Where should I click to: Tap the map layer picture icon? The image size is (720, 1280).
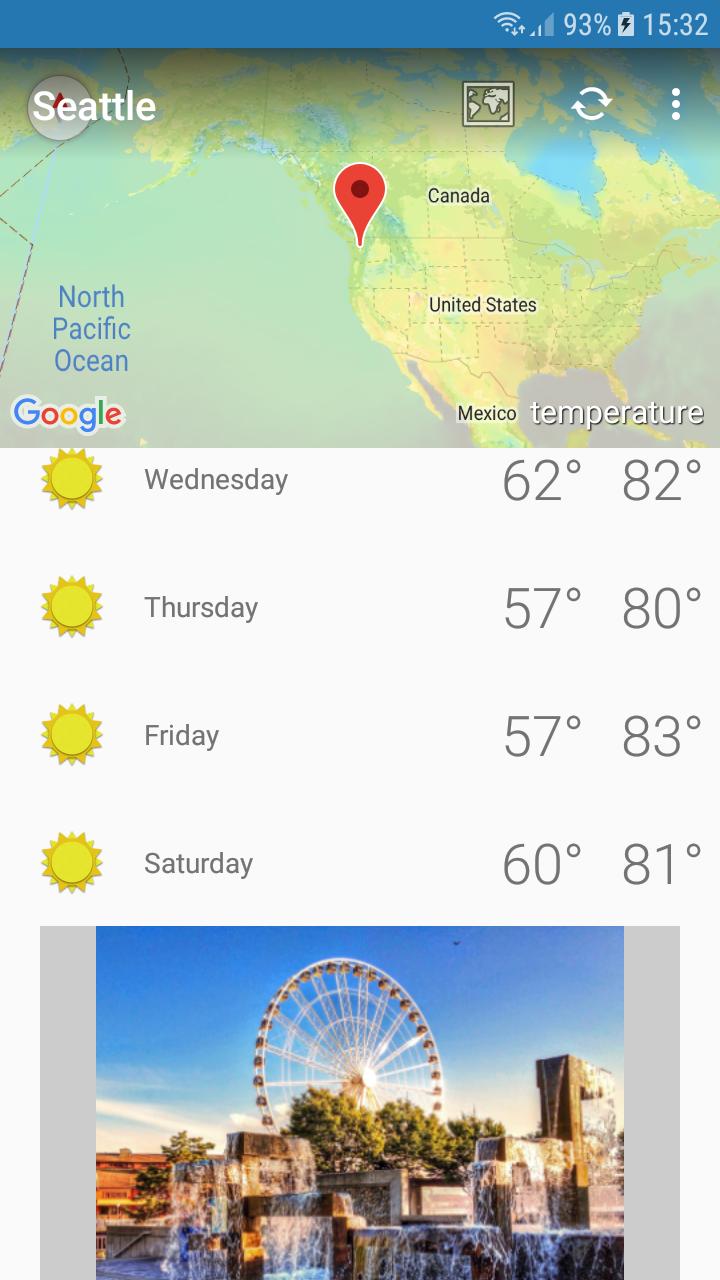tap(487, 103)
